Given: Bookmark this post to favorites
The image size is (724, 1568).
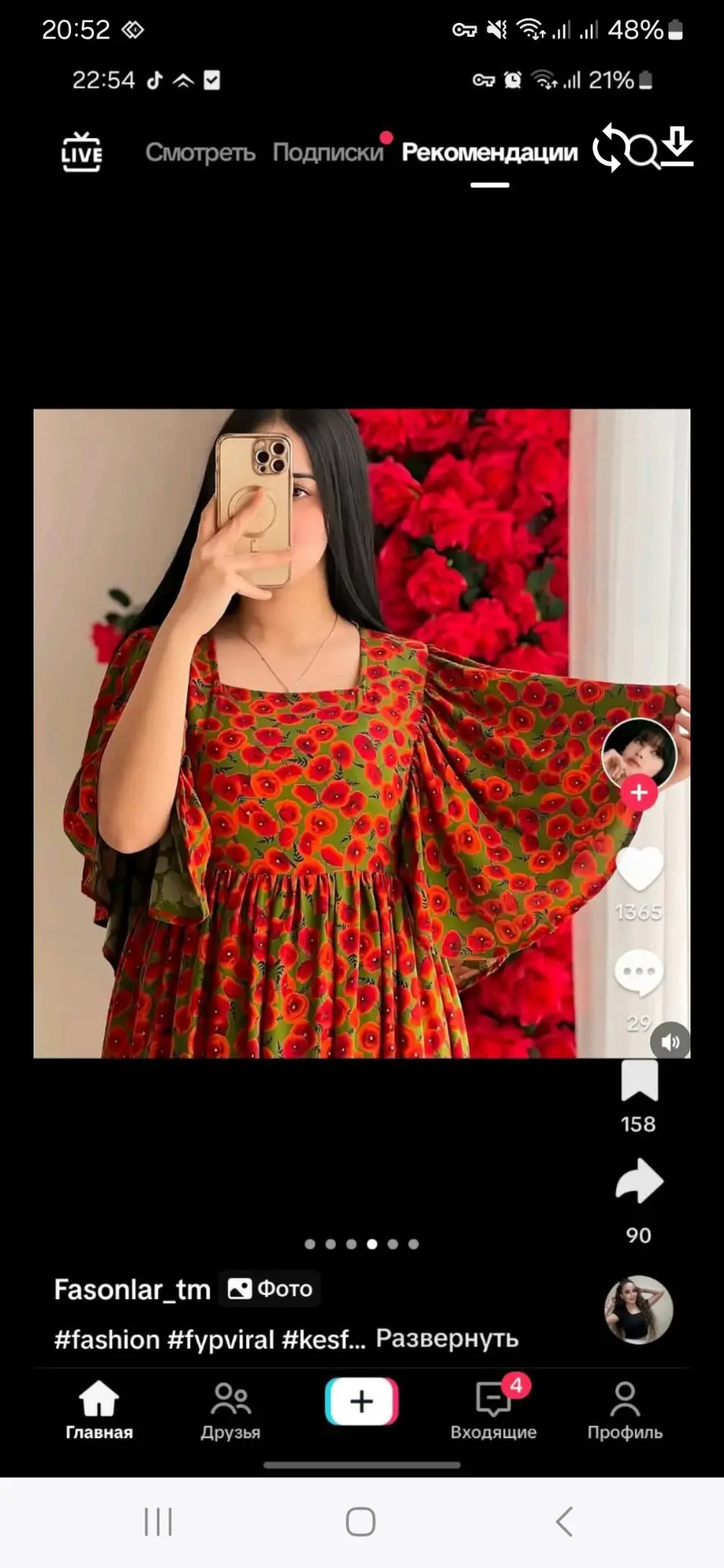Looking at the screenshot, I should pos(639,1082).
